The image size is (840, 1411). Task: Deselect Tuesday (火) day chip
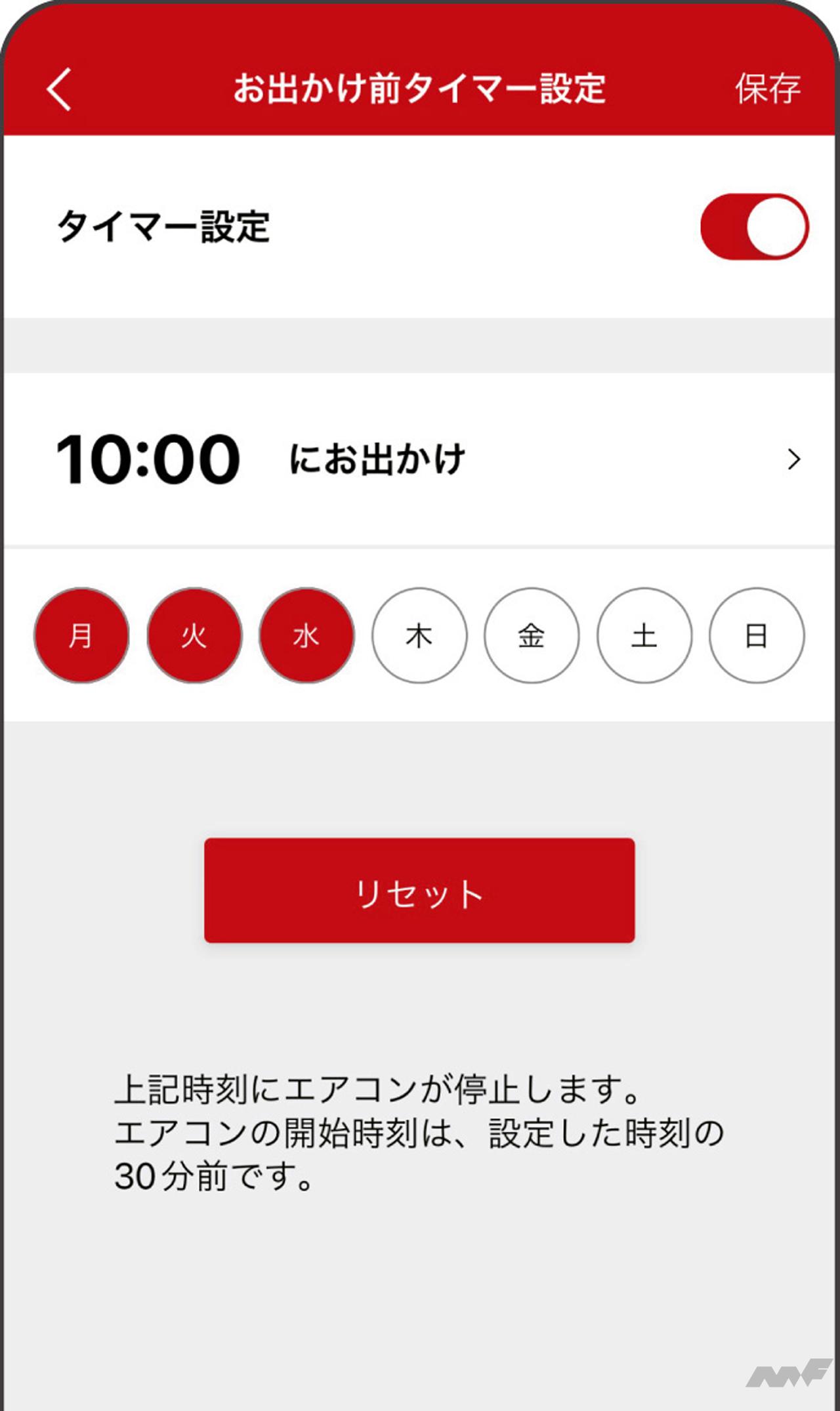click(194, 635)
